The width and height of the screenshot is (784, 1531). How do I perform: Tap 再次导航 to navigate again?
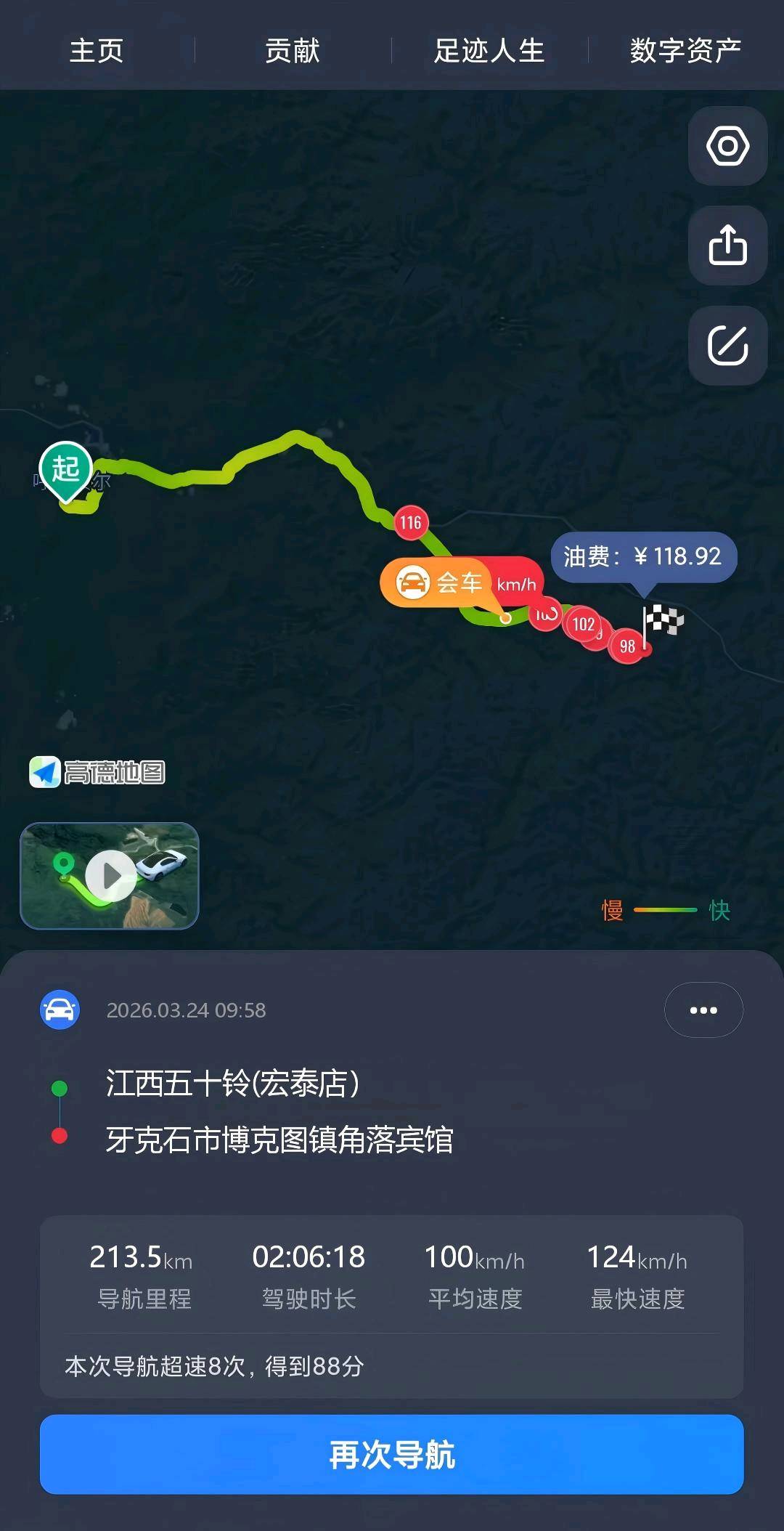(x=392, y=1455)
